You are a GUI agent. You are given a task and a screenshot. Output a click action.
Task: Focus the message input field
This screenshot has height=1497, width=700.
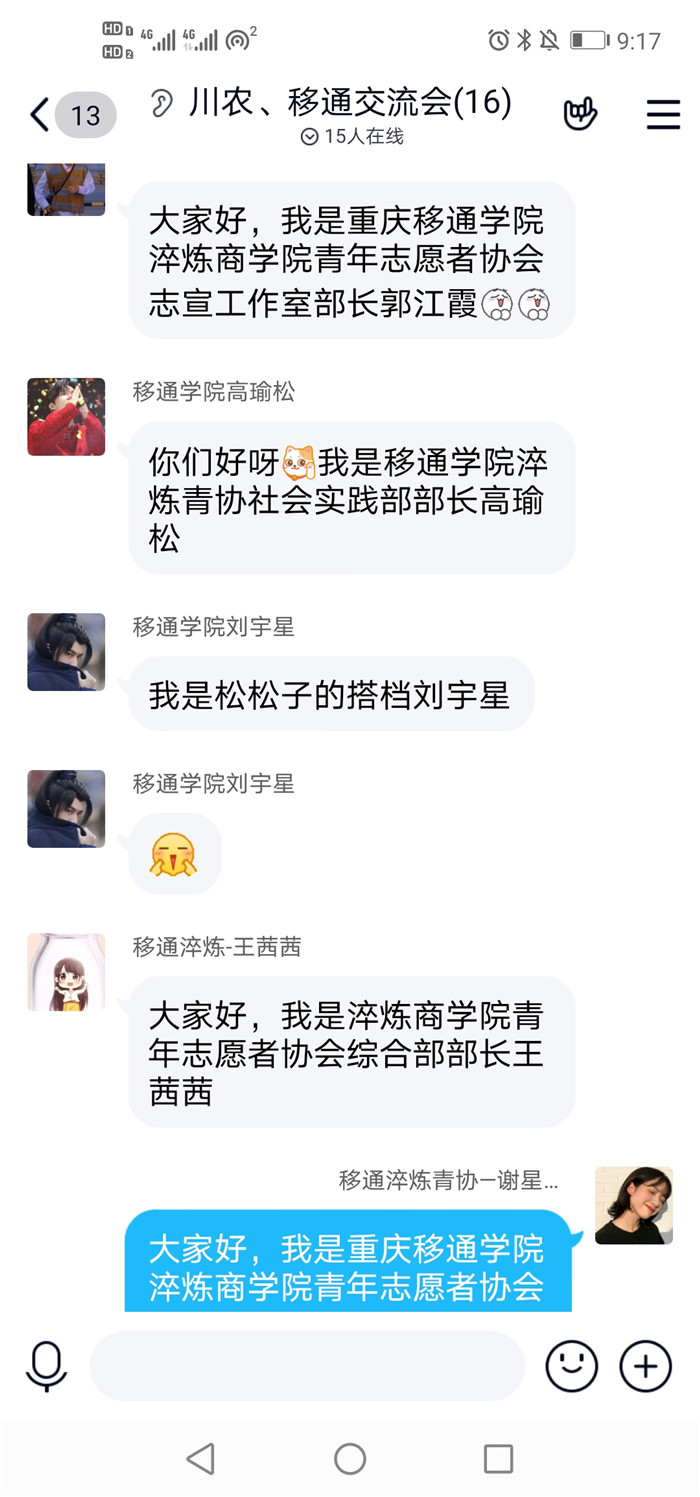pos(307,1365)
